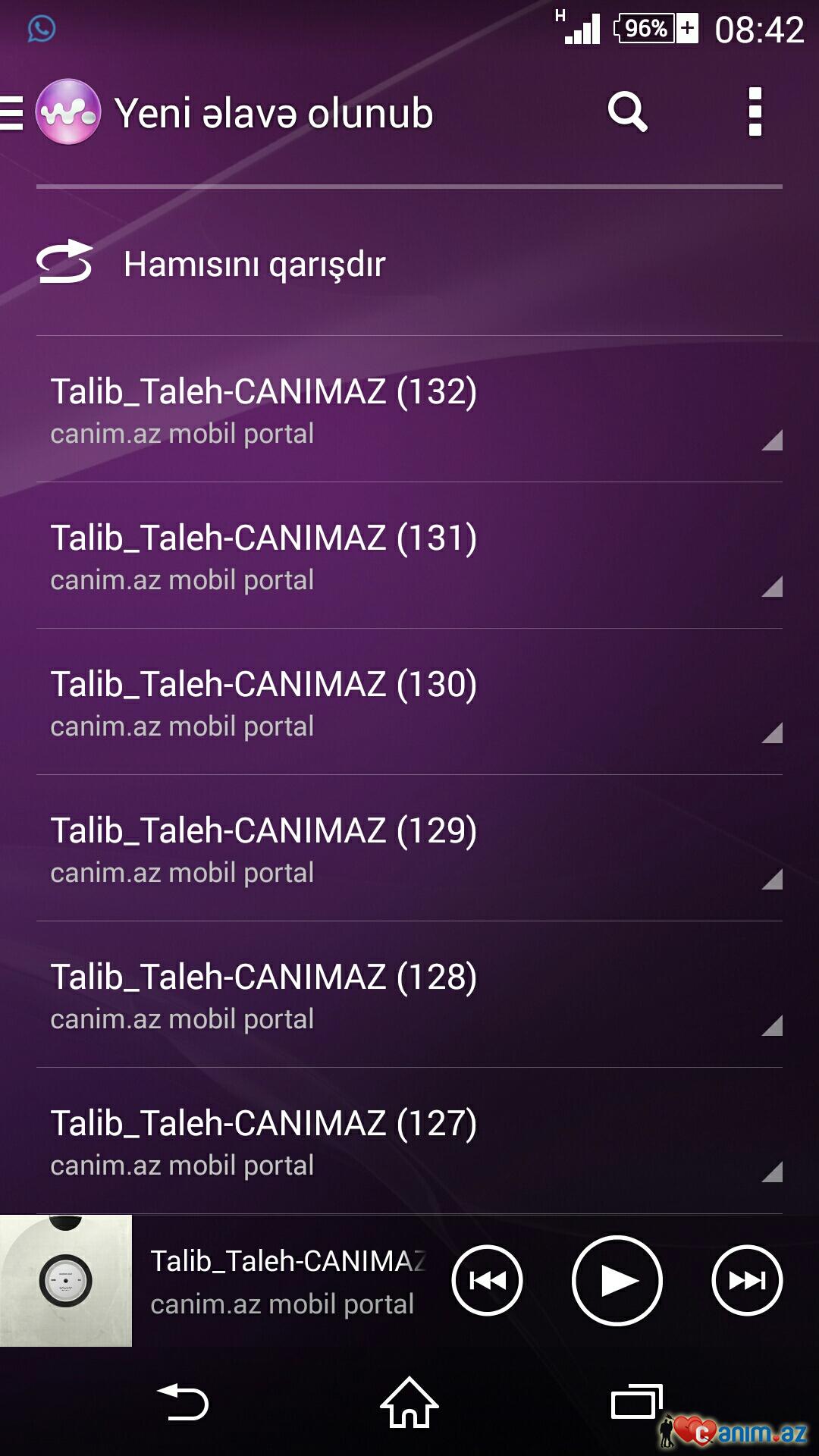
Task: Search the music library
Action: [x=627, y=113]
